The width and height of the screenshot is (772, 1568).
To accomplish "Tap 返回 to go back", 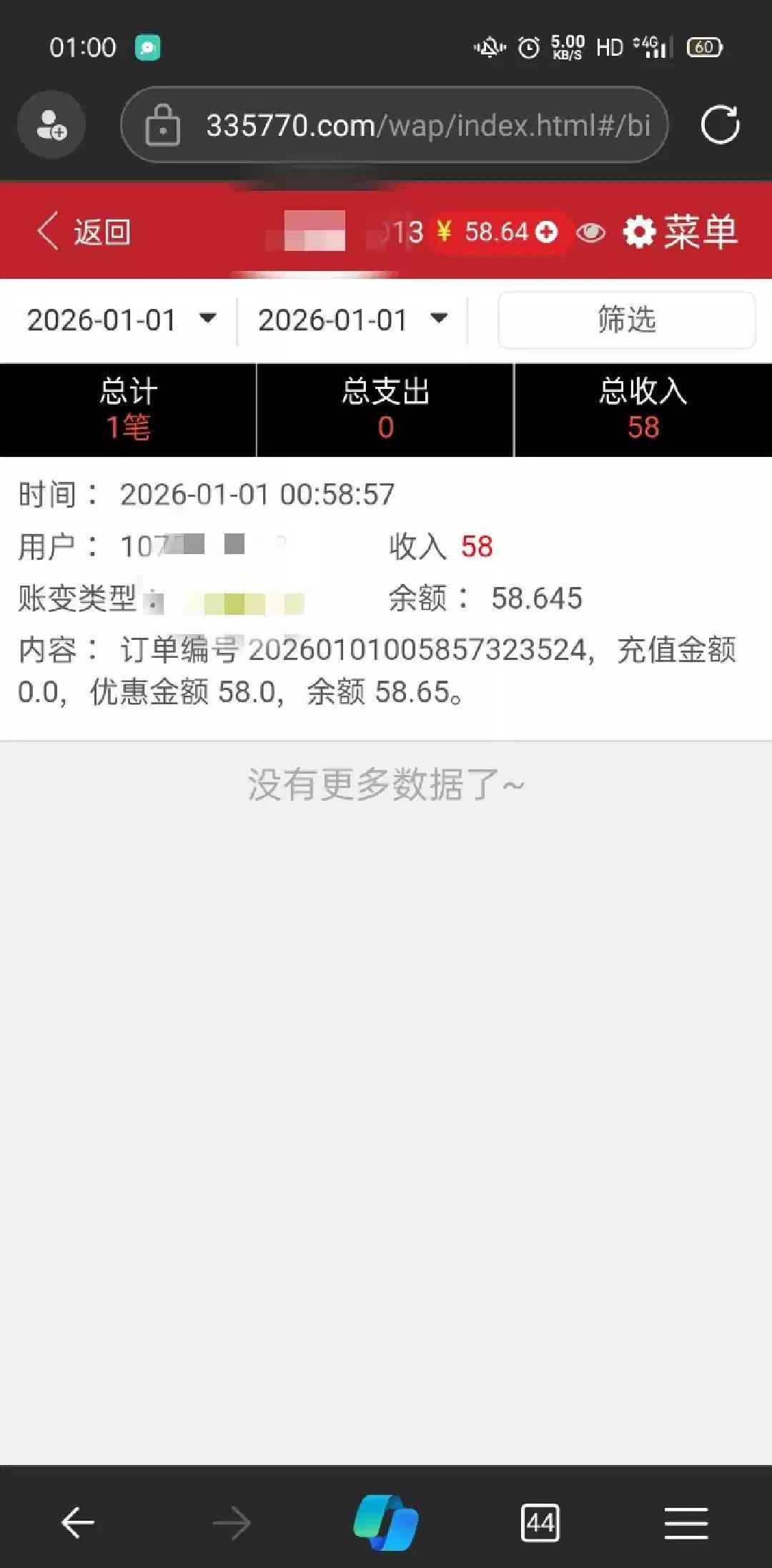I will 84,232.
